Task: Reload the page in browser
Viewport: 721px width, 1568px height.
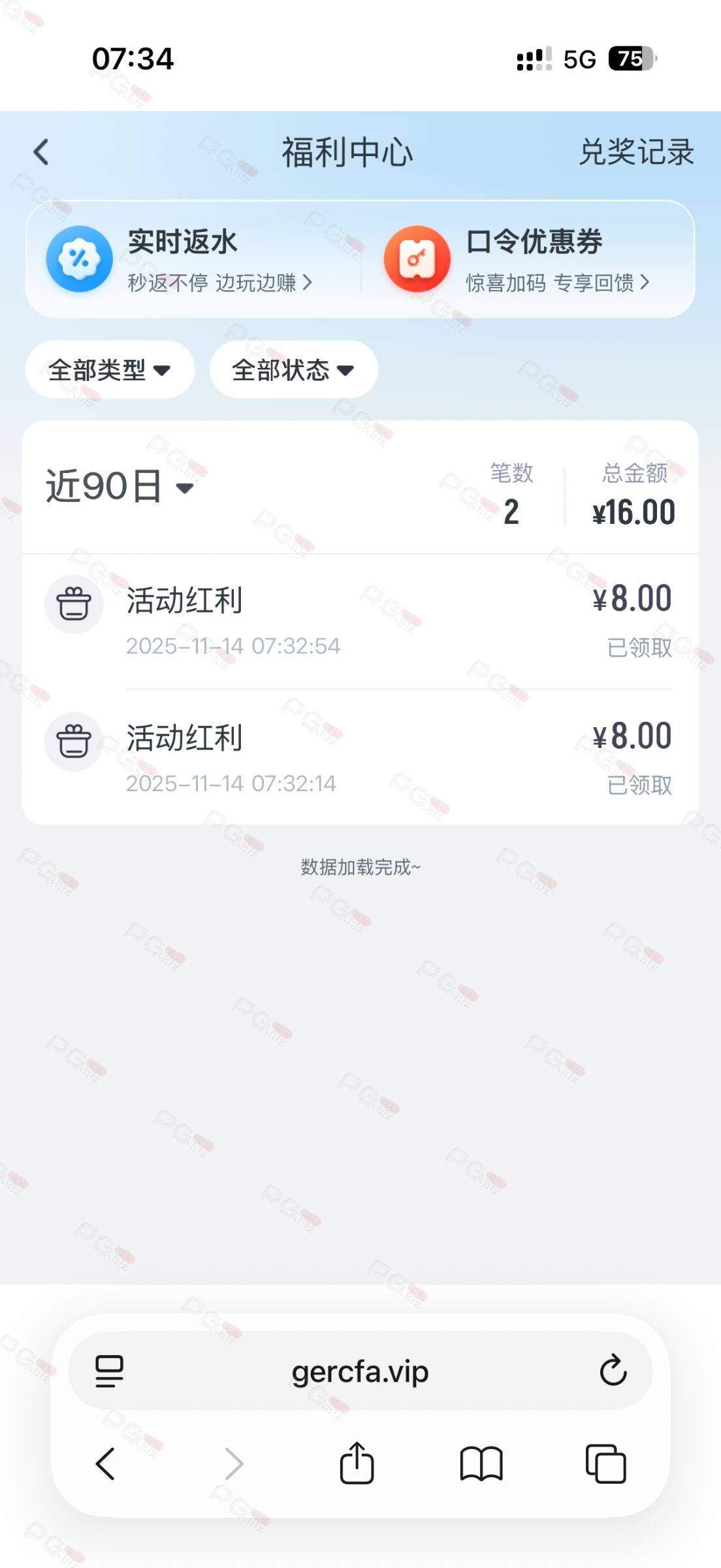Action: click(613, 1371)
